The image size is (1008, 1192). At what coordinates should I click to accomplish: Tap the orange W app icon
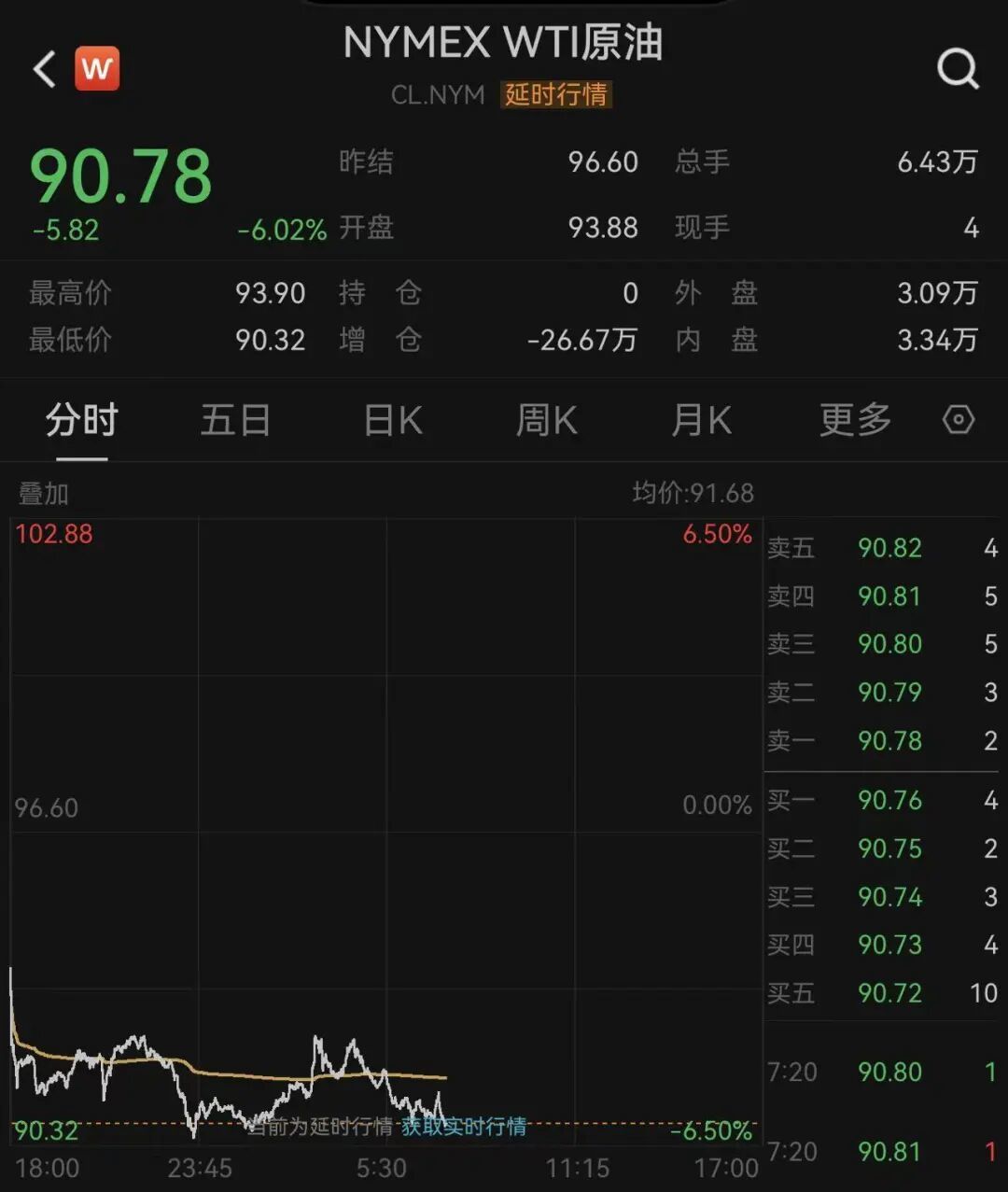97,69
